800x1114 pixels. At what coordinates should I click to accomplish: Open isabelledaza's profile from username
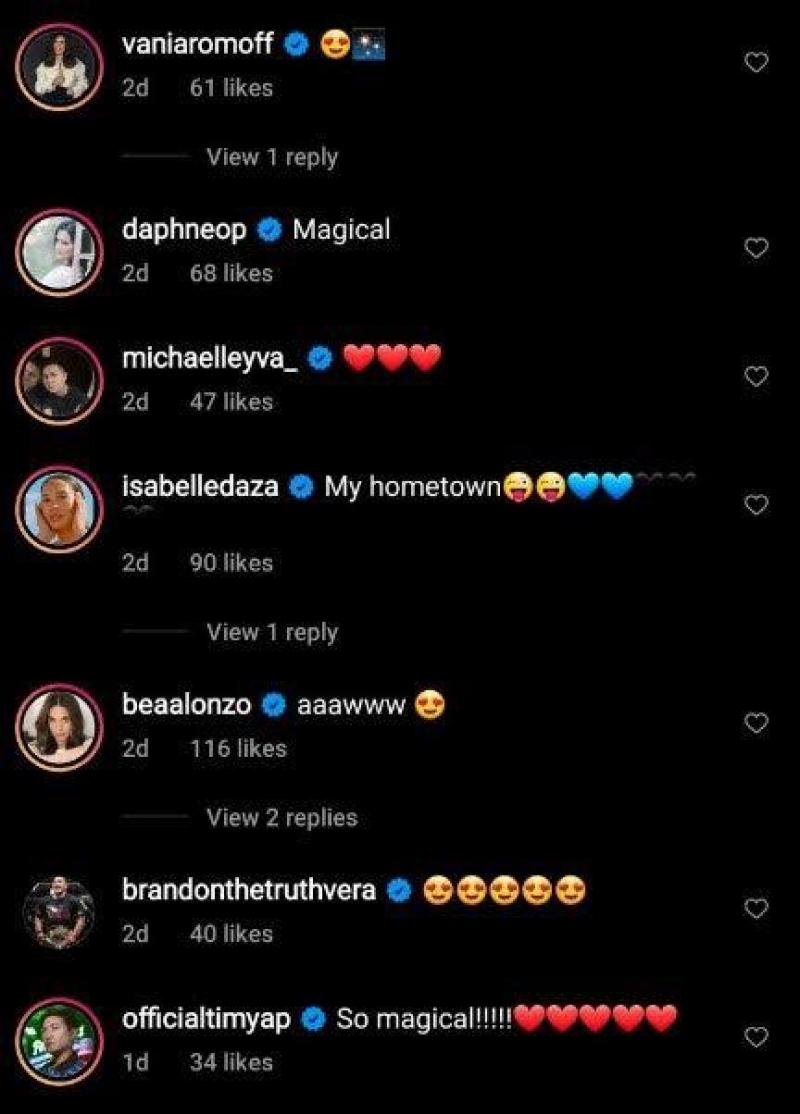pyautogui.click(x=201, y=487)
